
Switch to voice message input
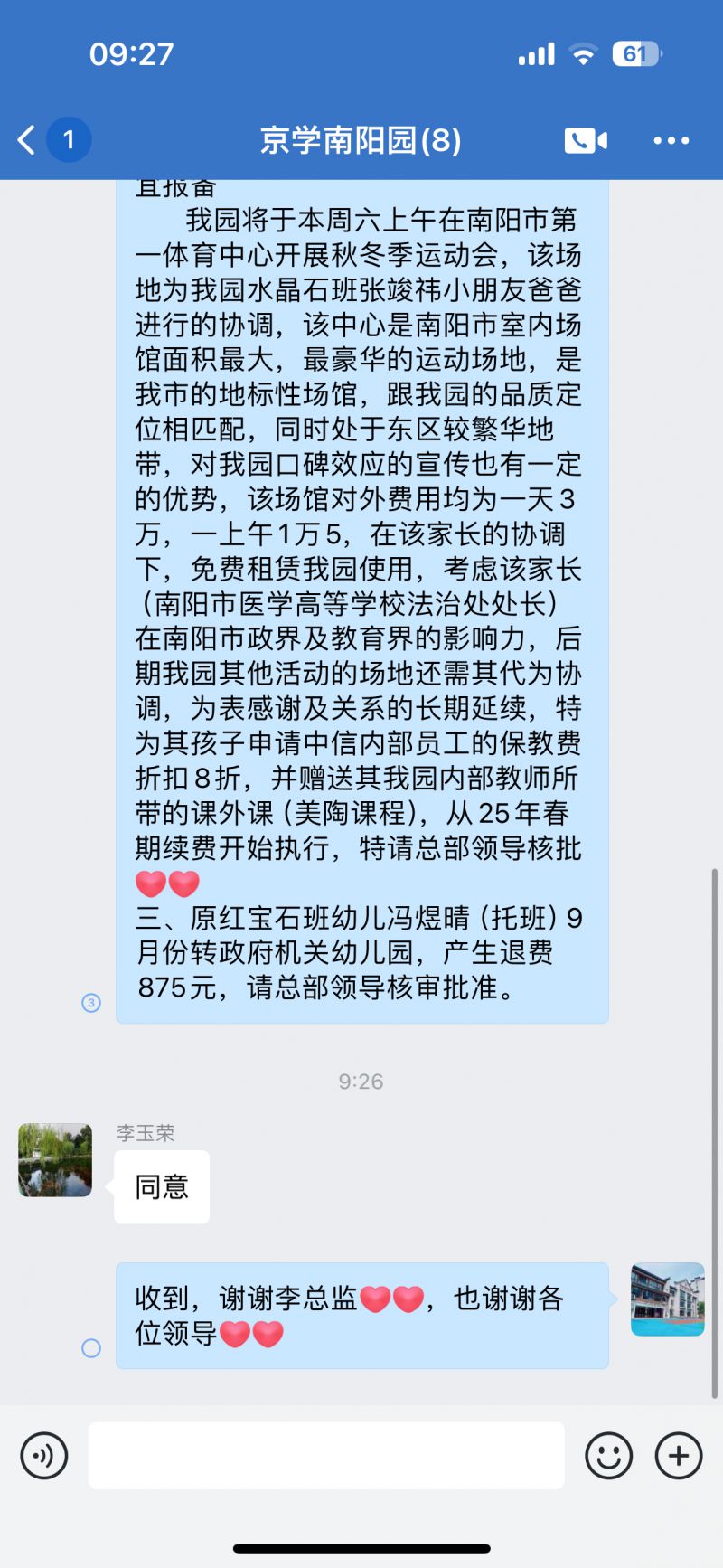[44, 1456]
